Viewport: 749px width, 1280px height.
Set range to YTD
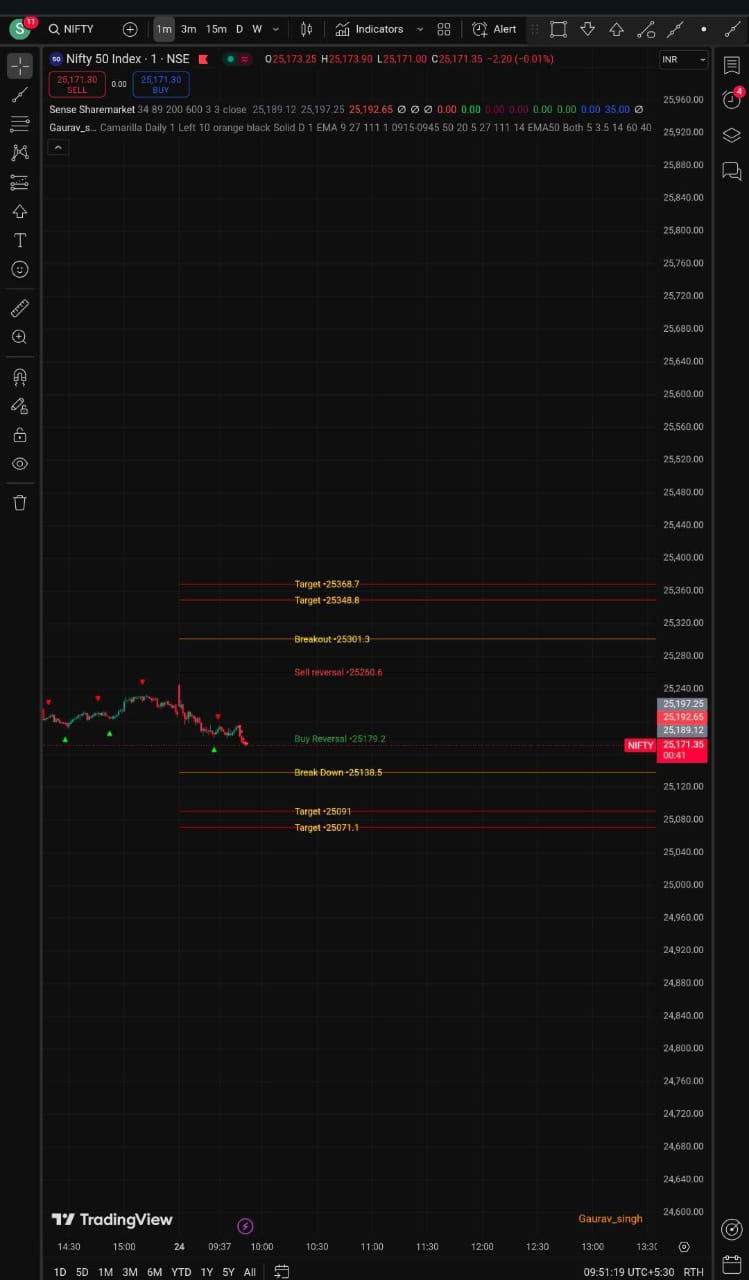181,1272
